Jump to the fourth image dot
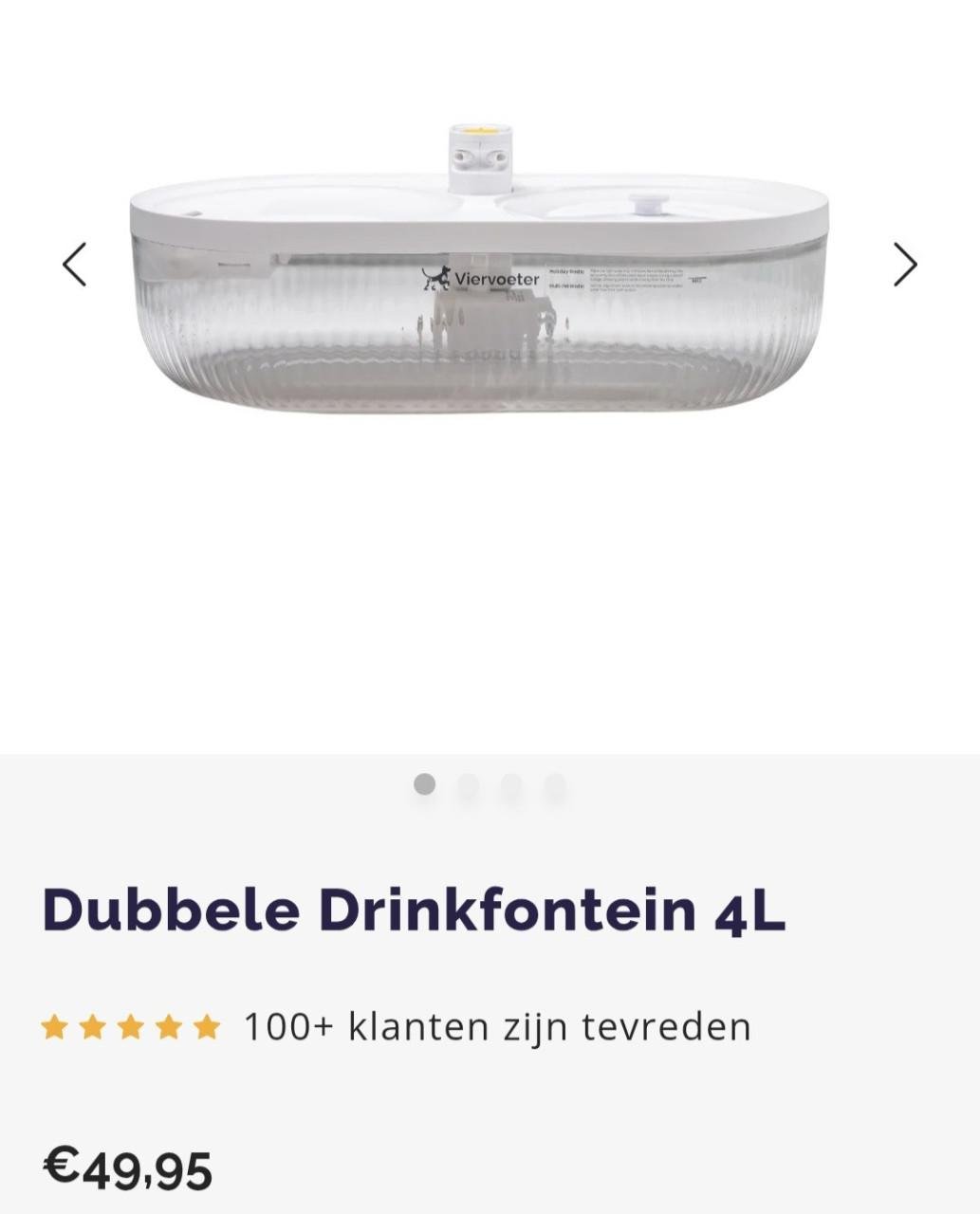The height and width of the screenshot is (1214, 980). pos(555,785)
